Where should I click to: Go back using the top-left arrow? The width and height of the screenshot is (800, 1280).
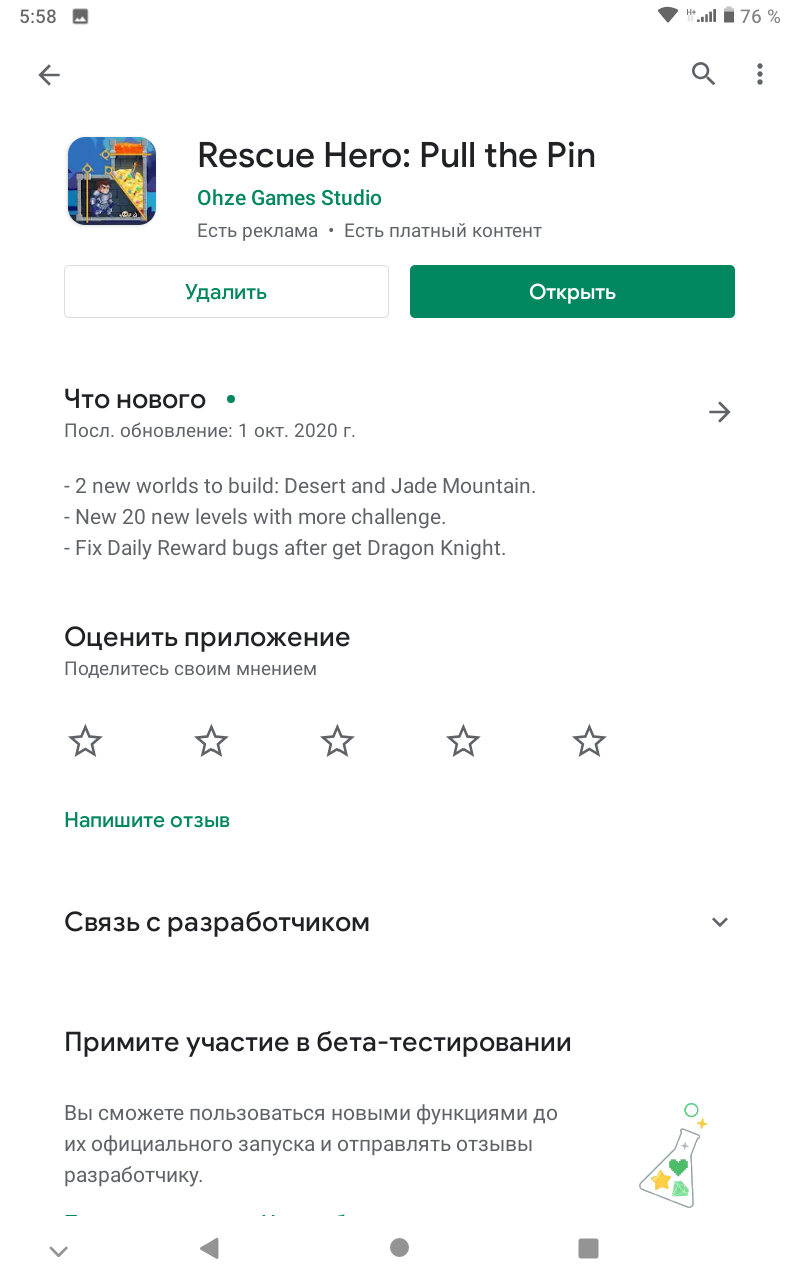(49, 75)
